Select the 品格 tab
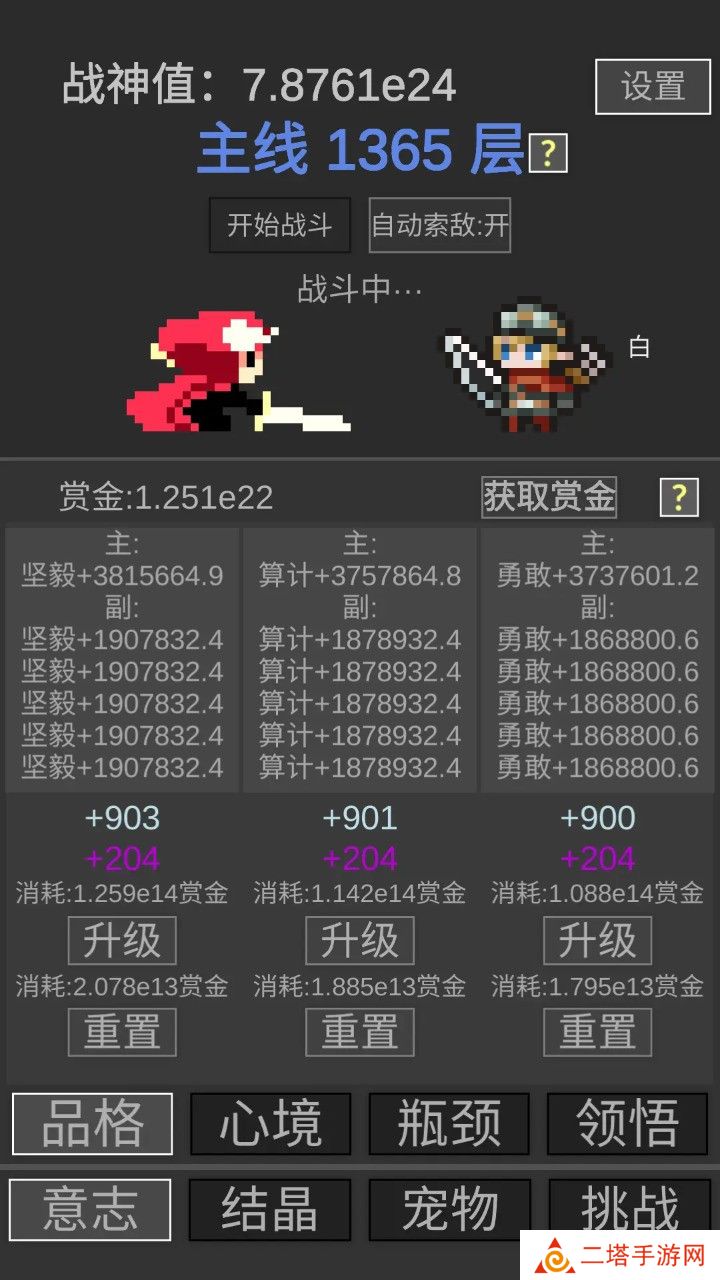This screenshot has width=720, height=1280. tap(92, 1124)
